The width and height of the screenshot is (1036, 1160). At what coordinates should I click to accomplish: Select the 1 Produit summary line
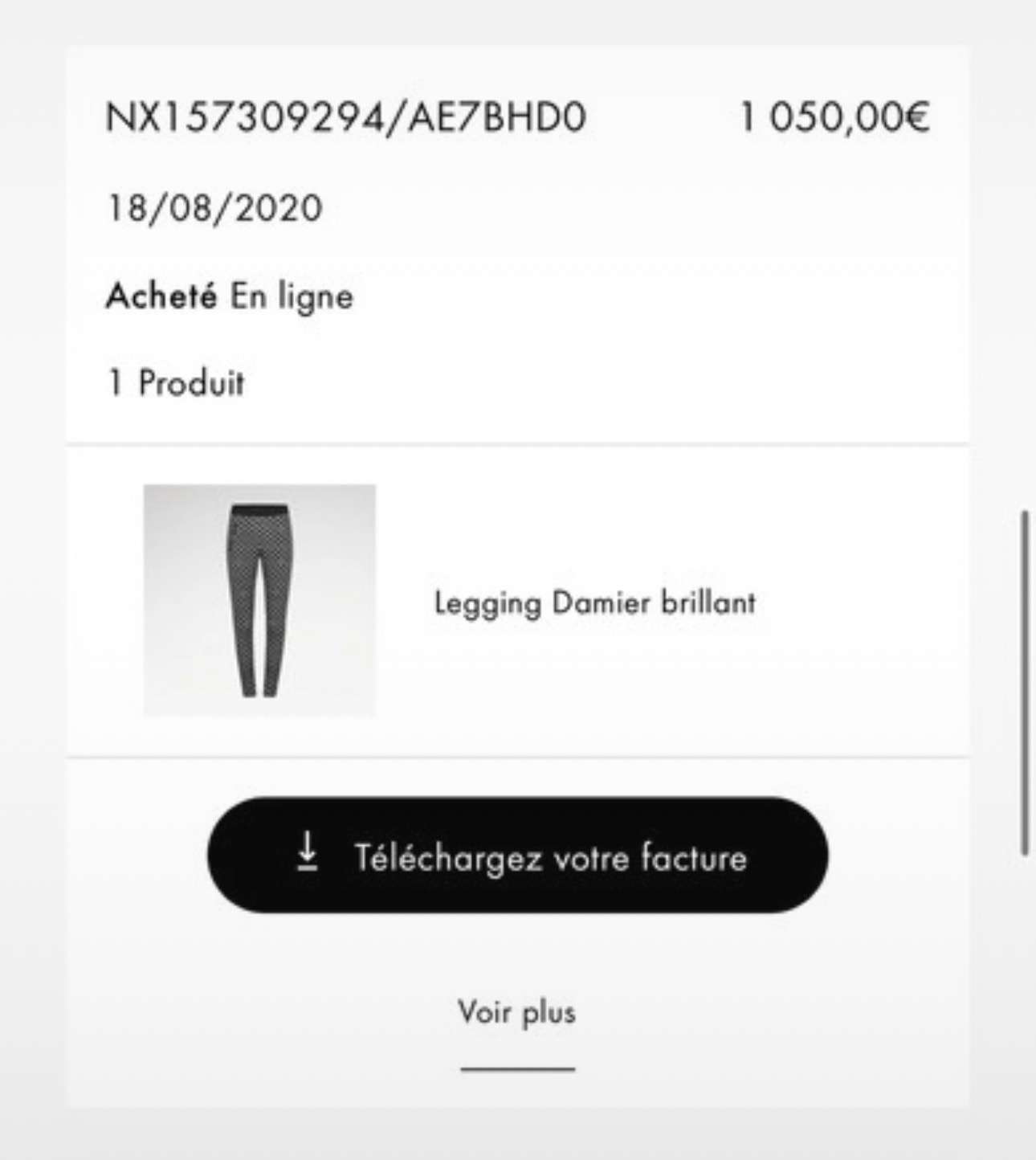(x=175, y=382)
